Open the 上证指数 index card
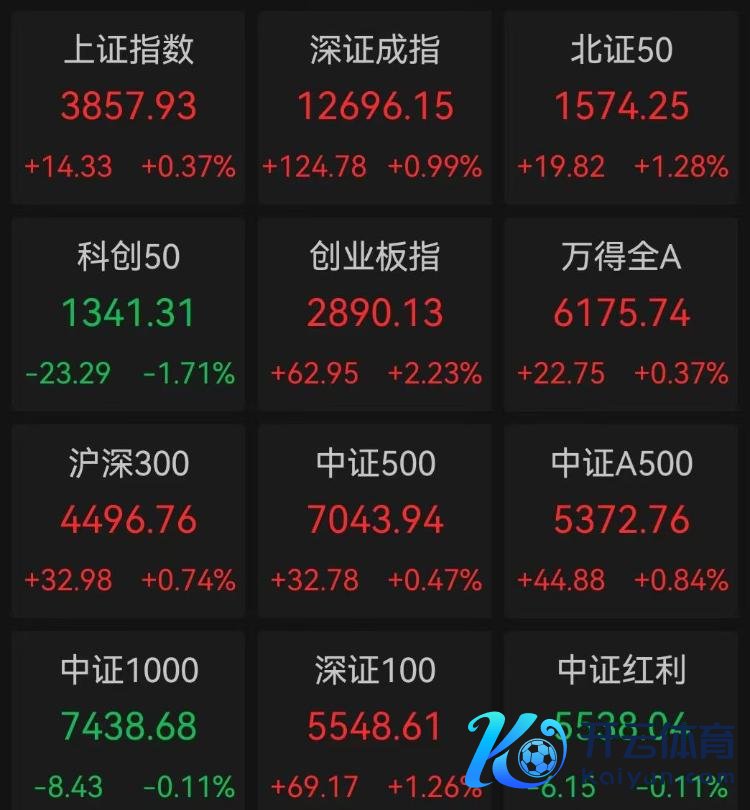This screenshot has width=750, height=810. pyautogui.click(x=129, y=106)
